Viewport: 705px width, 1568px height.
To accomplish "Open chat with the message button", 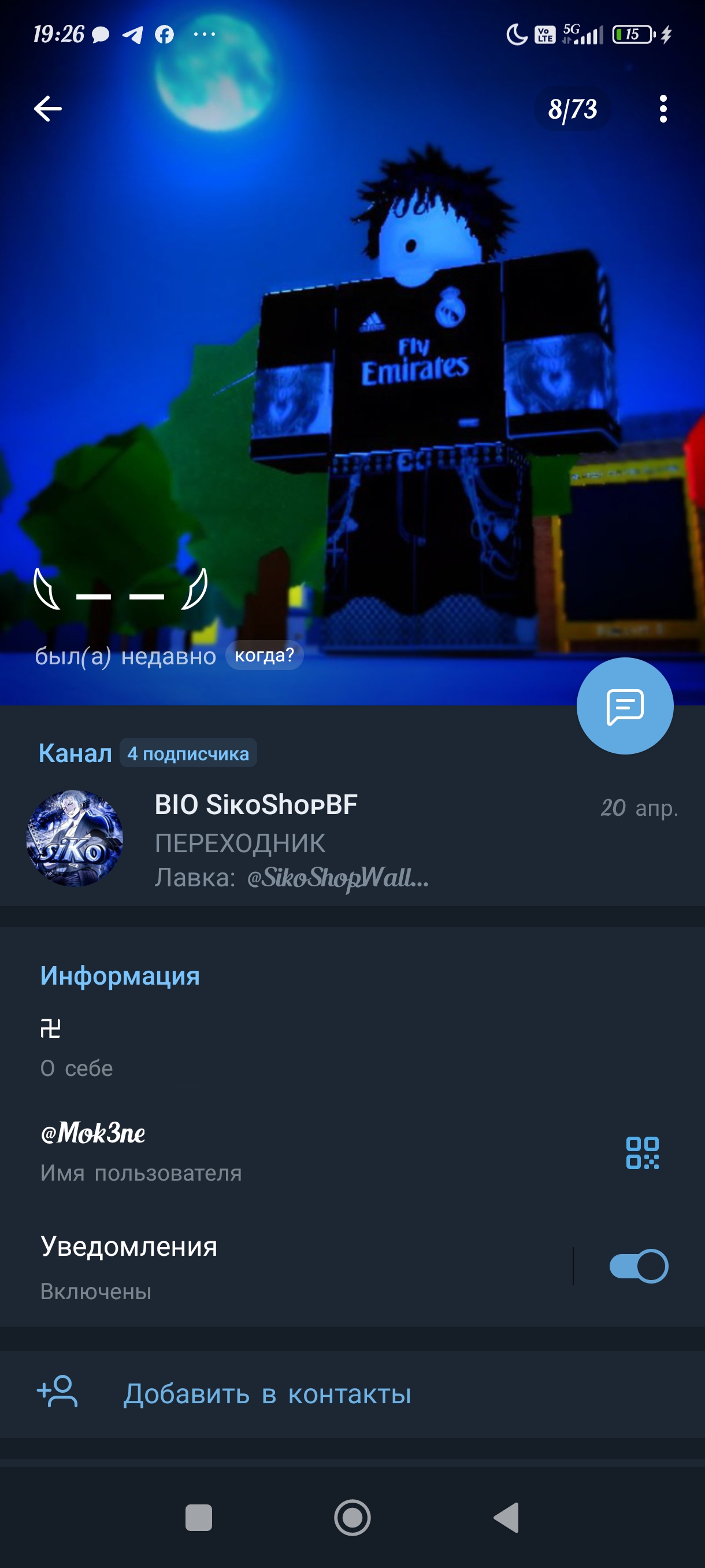I will (624, 706).
